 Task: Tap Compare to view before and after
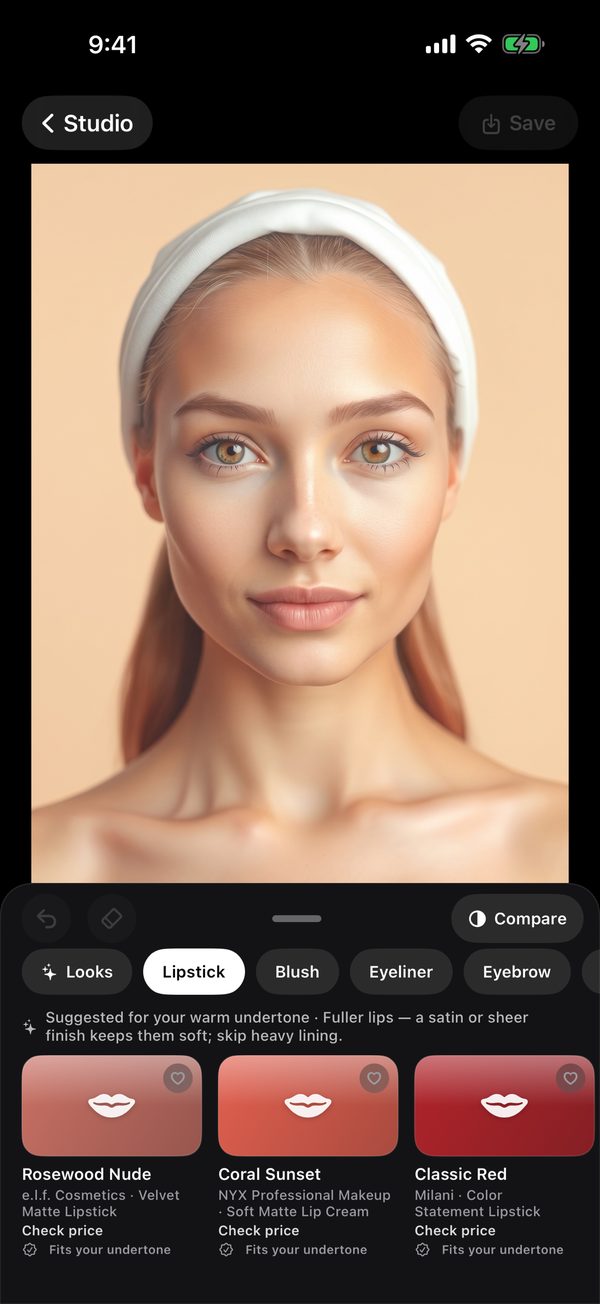tap(517, 919)
